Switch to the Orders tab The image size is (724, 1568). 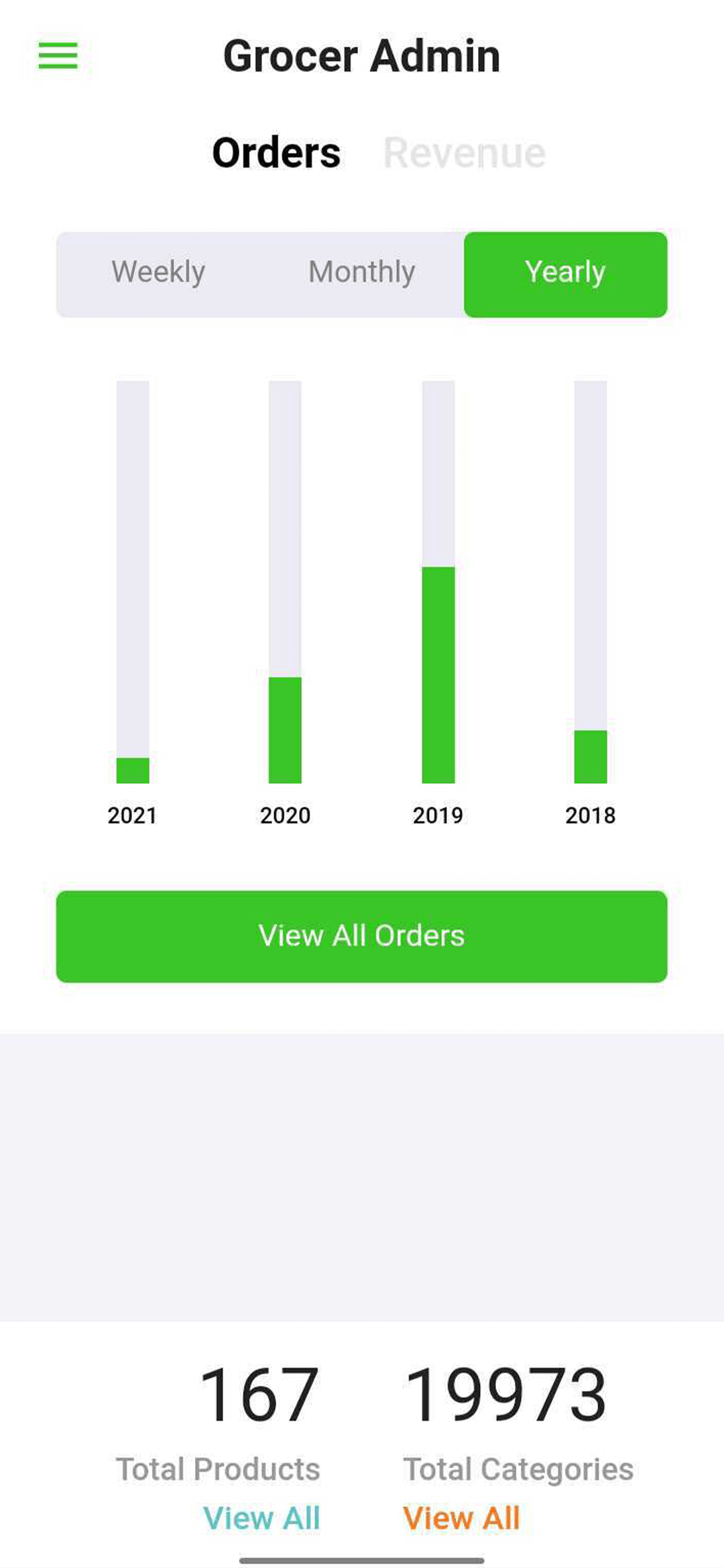coord(278,153)
